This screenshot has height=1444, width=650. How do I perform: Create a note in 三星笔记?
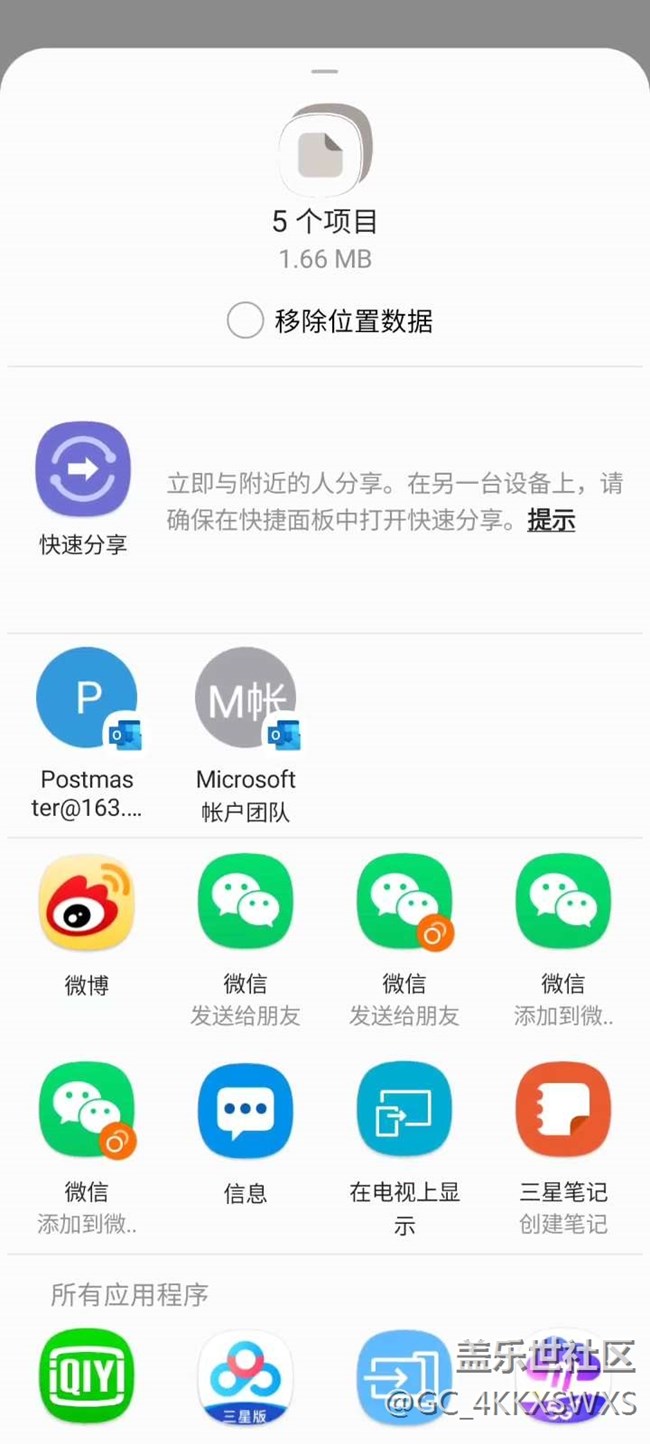[x=563, y=1111]
